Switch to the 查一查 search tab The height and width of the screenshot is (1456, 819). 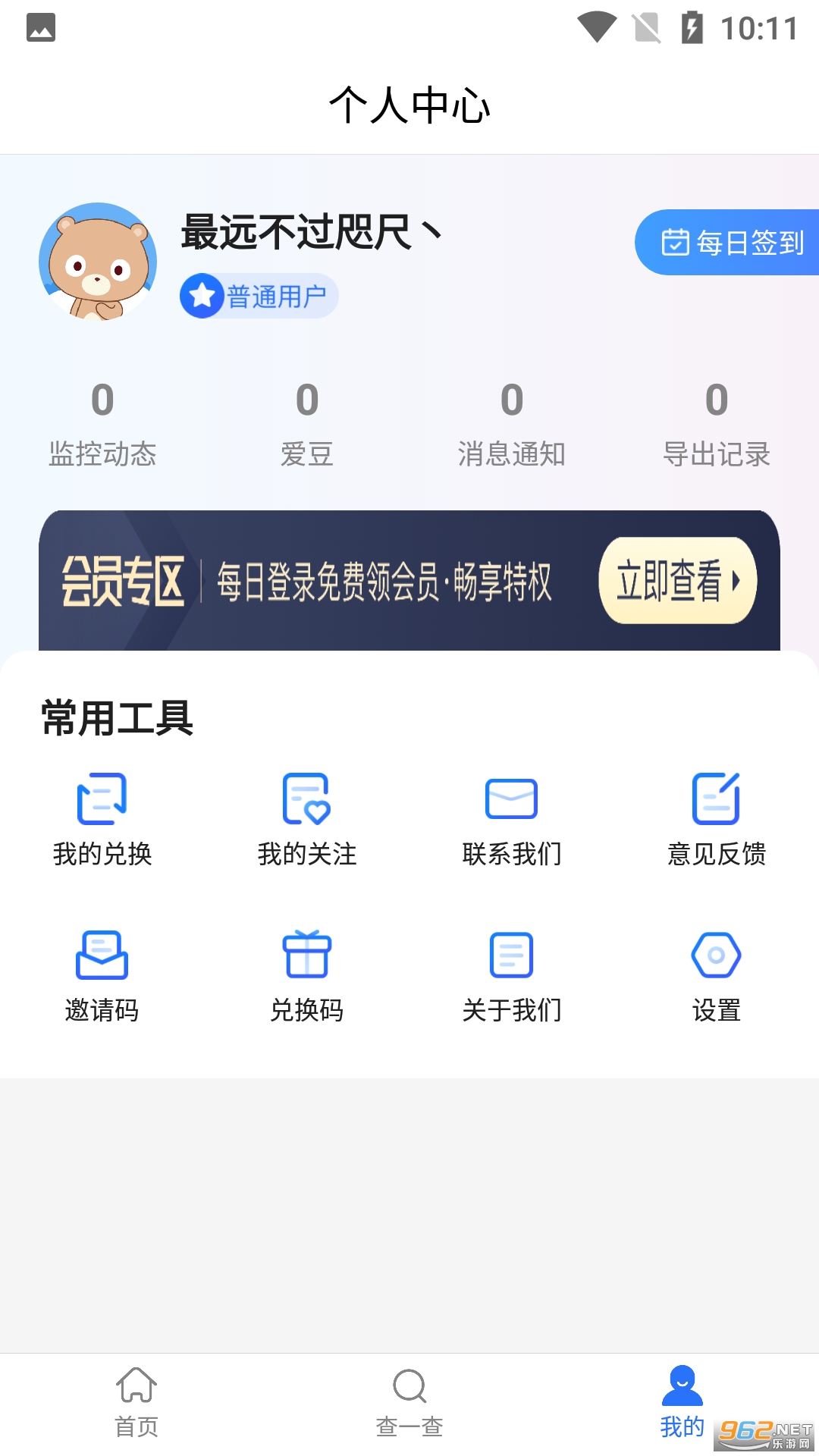(x=409, y=1402)
